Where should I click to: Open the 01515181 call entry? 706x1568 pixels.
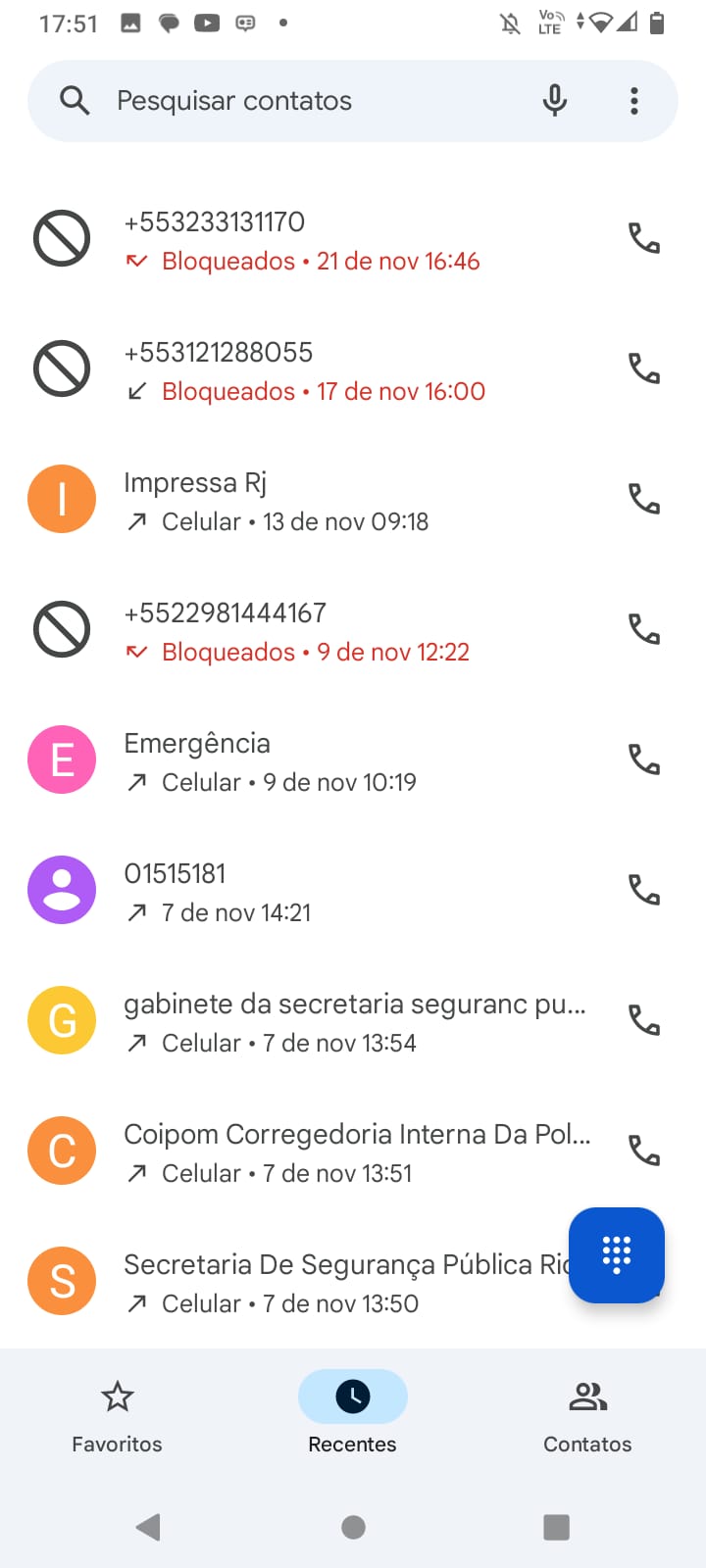click(324, 891)
